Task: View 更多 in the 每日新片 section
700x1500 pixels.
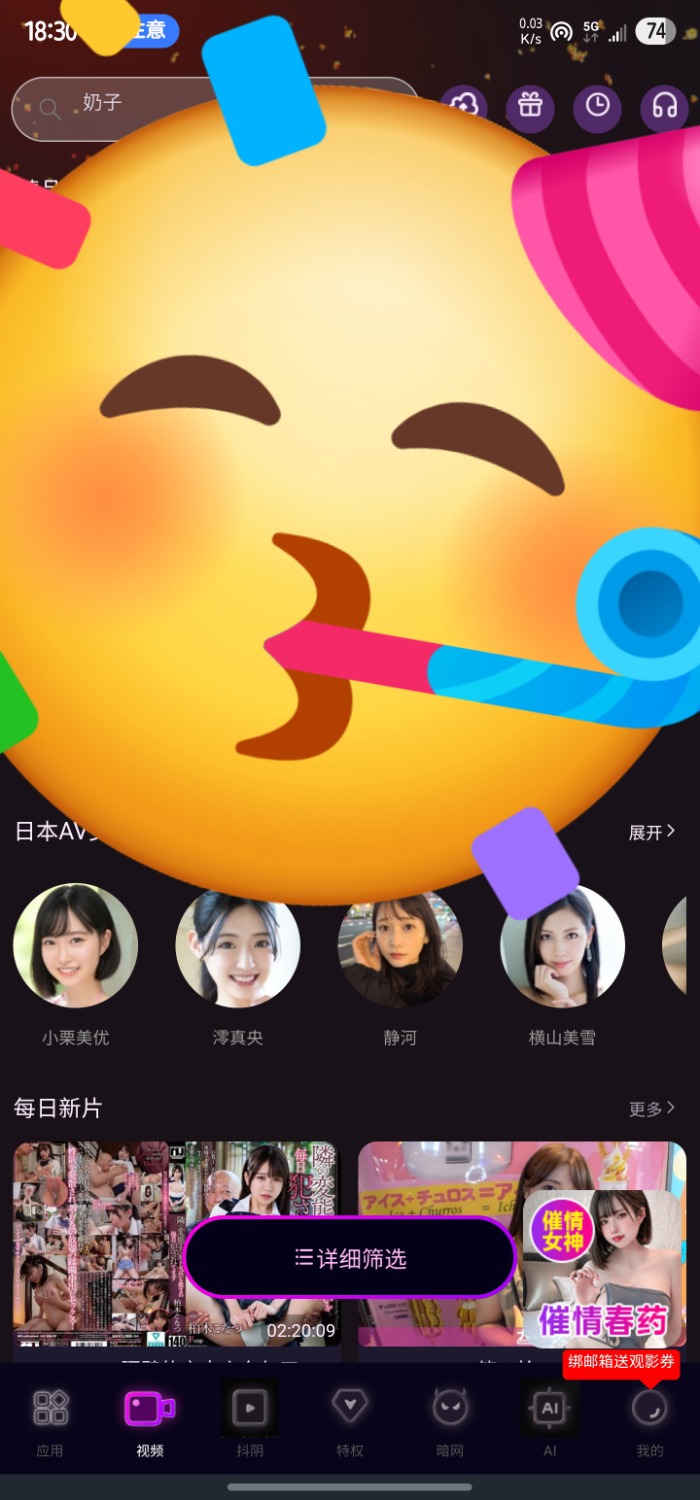Action: (x=651, y=1108)
